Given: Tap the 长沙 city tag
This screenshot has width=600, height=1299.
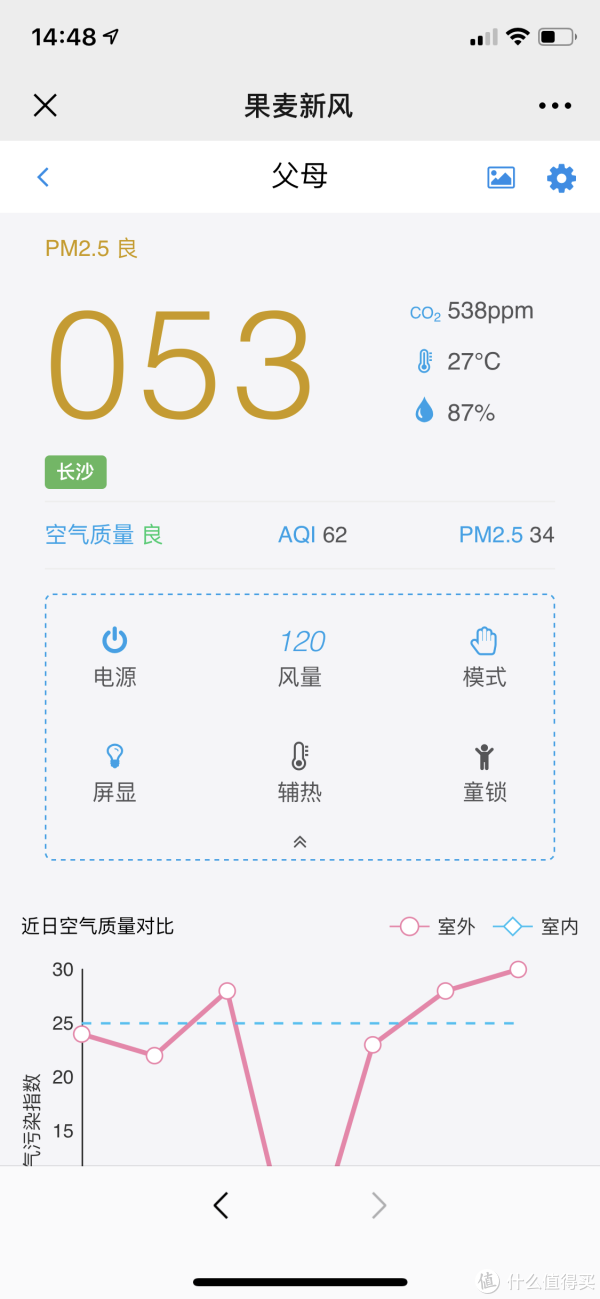Looking at the screenshot, I should pyautogui.click(x=75, y=472).
